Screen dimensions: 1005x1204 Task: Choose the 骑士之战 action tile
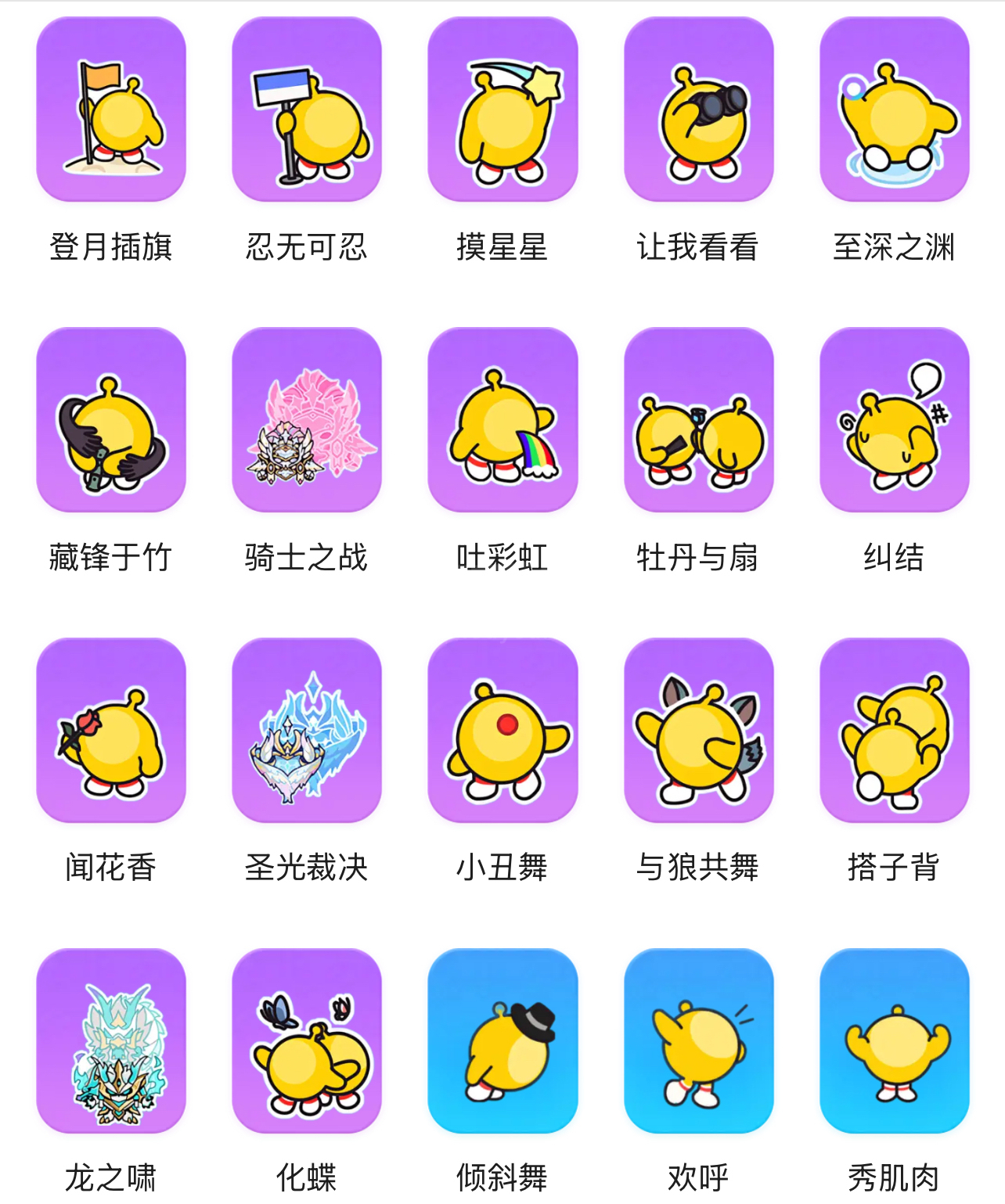(307, 419)
